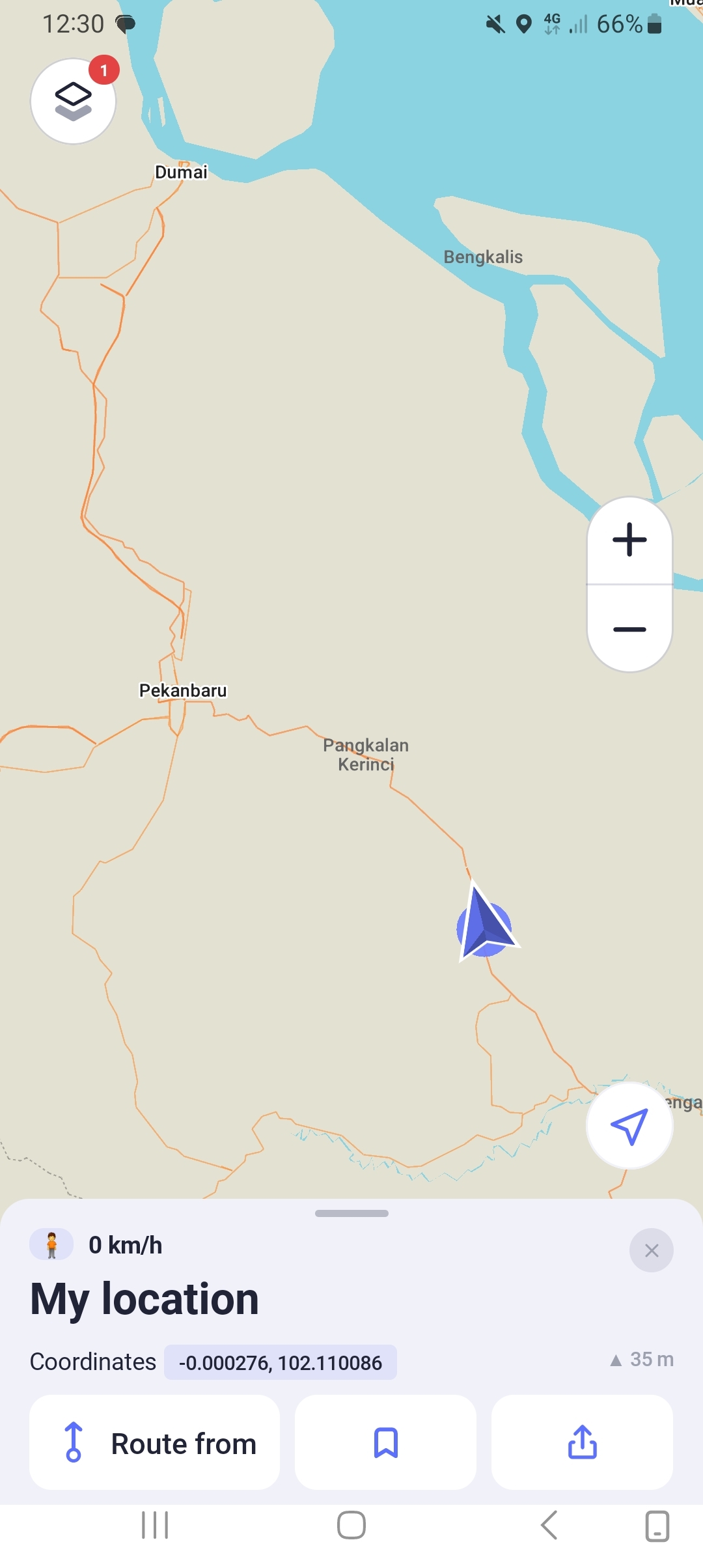This screenshot has height=1568, width=703.
Task: Start a Route from my location
Action: pos(155,1443)
